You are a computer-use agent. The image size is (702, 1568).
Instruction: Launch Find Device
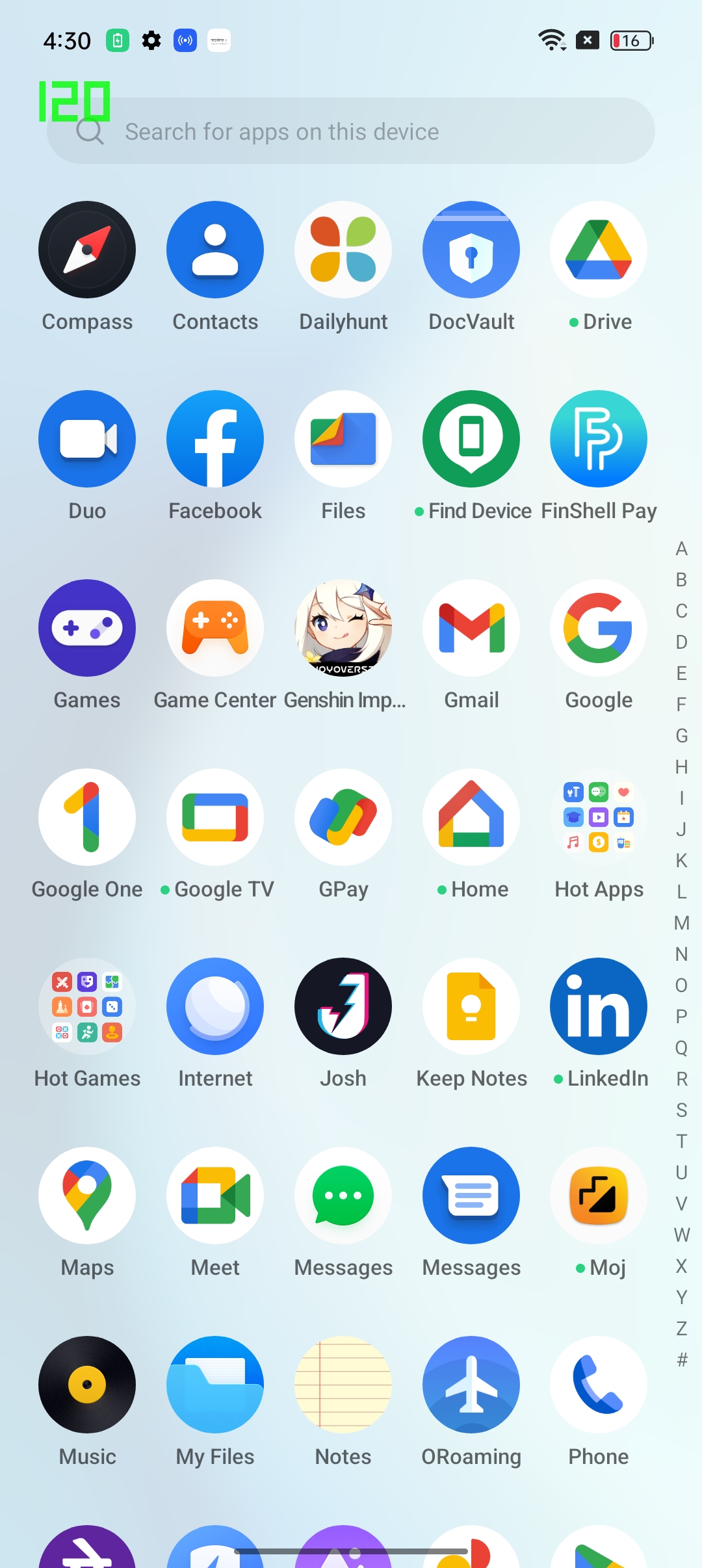[471, 439]
